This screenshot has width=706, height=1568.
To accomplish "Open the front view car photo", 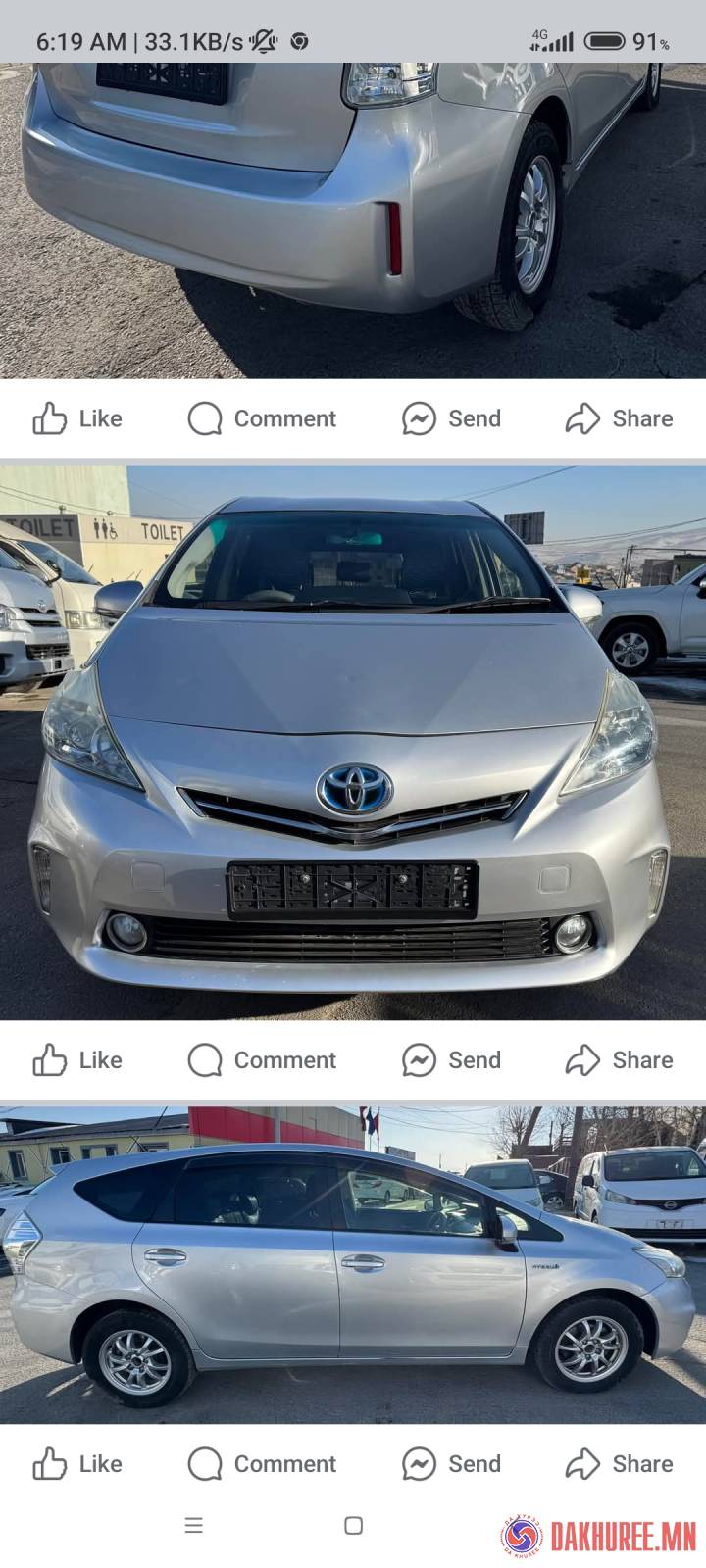I will [x=353, y=743].
